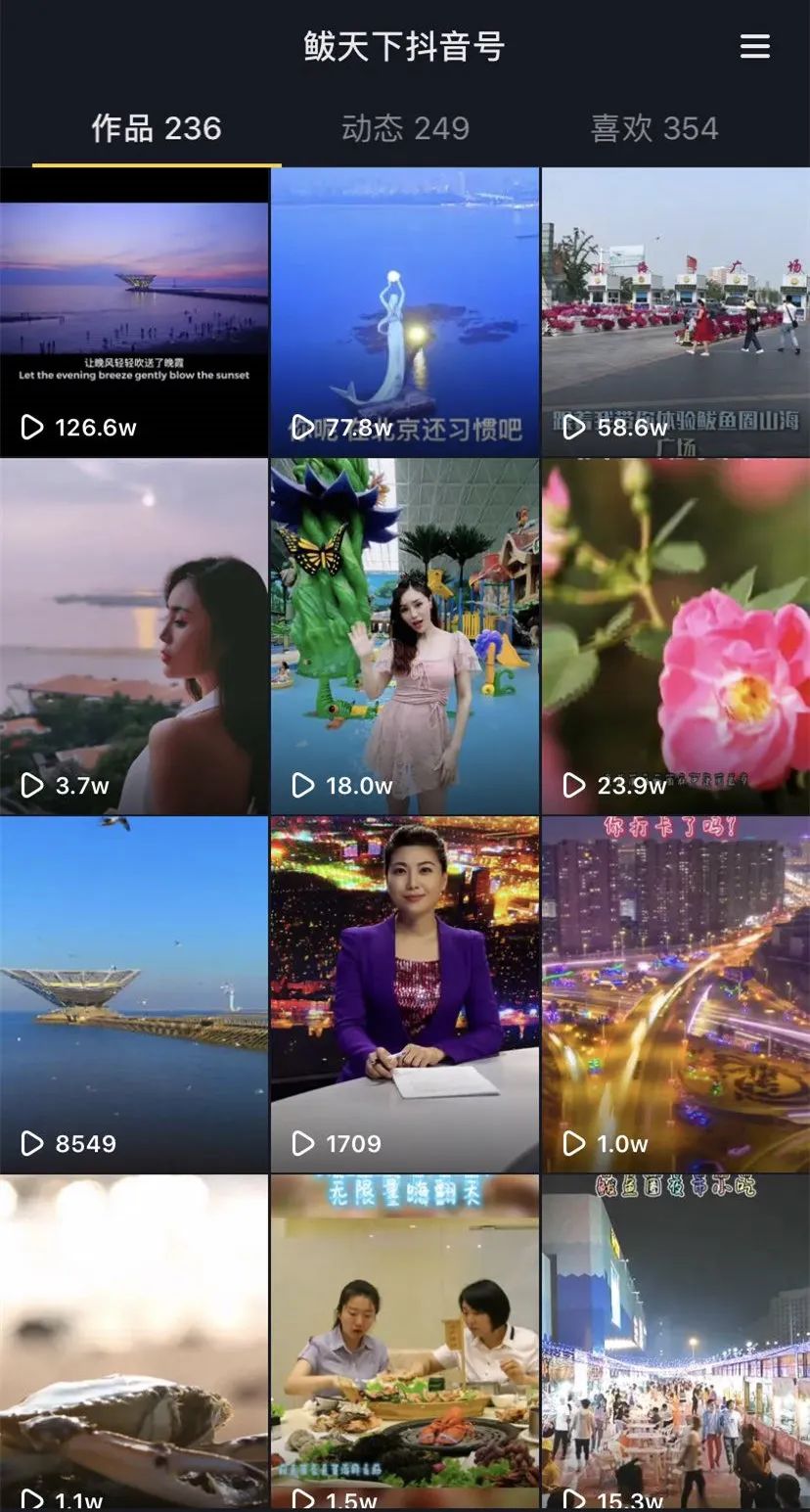The width and height of the screenshot is (810, 1512).
Task: Open the water park video with 18.0w views
Action: 405,636
